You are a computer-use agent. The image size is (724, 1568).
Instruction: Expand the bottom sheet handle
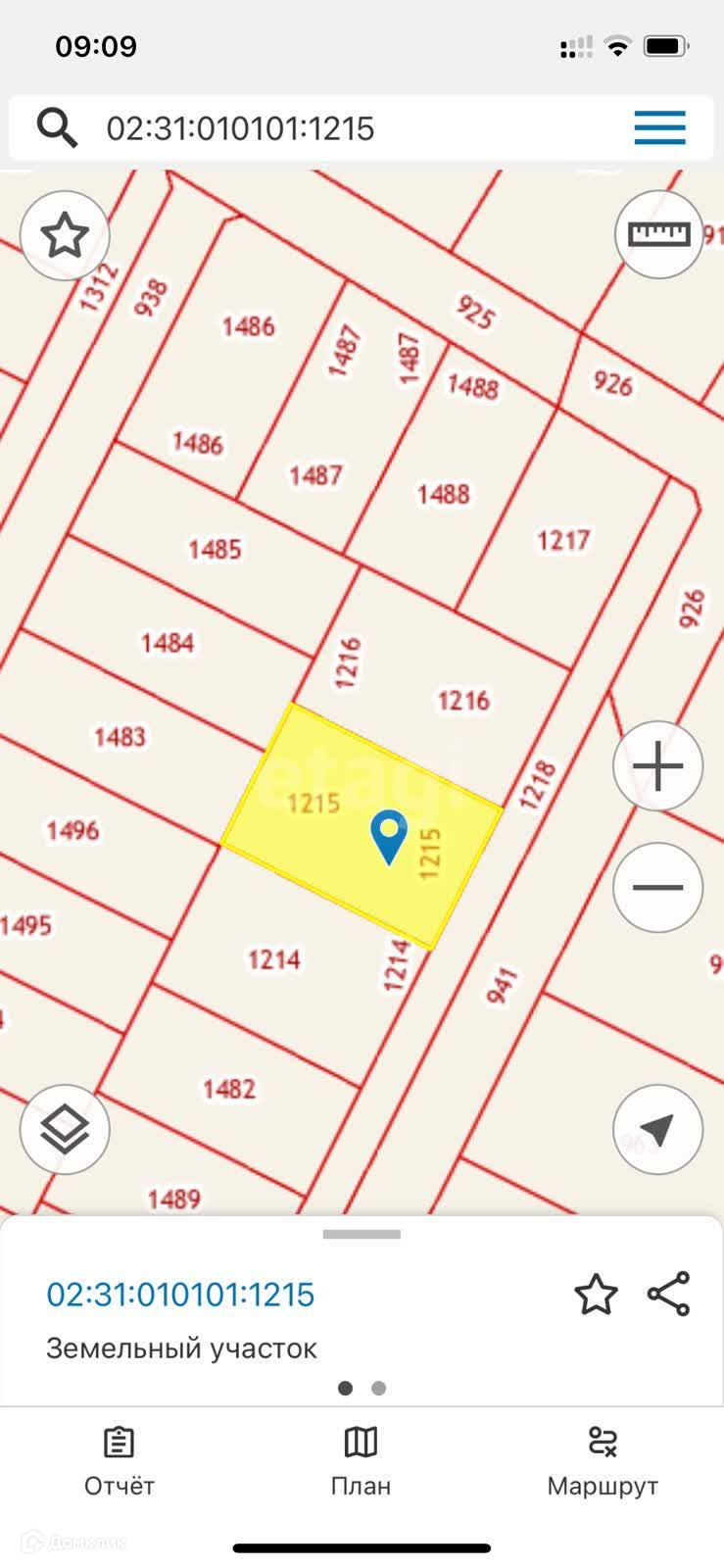tap(362, 1235)
